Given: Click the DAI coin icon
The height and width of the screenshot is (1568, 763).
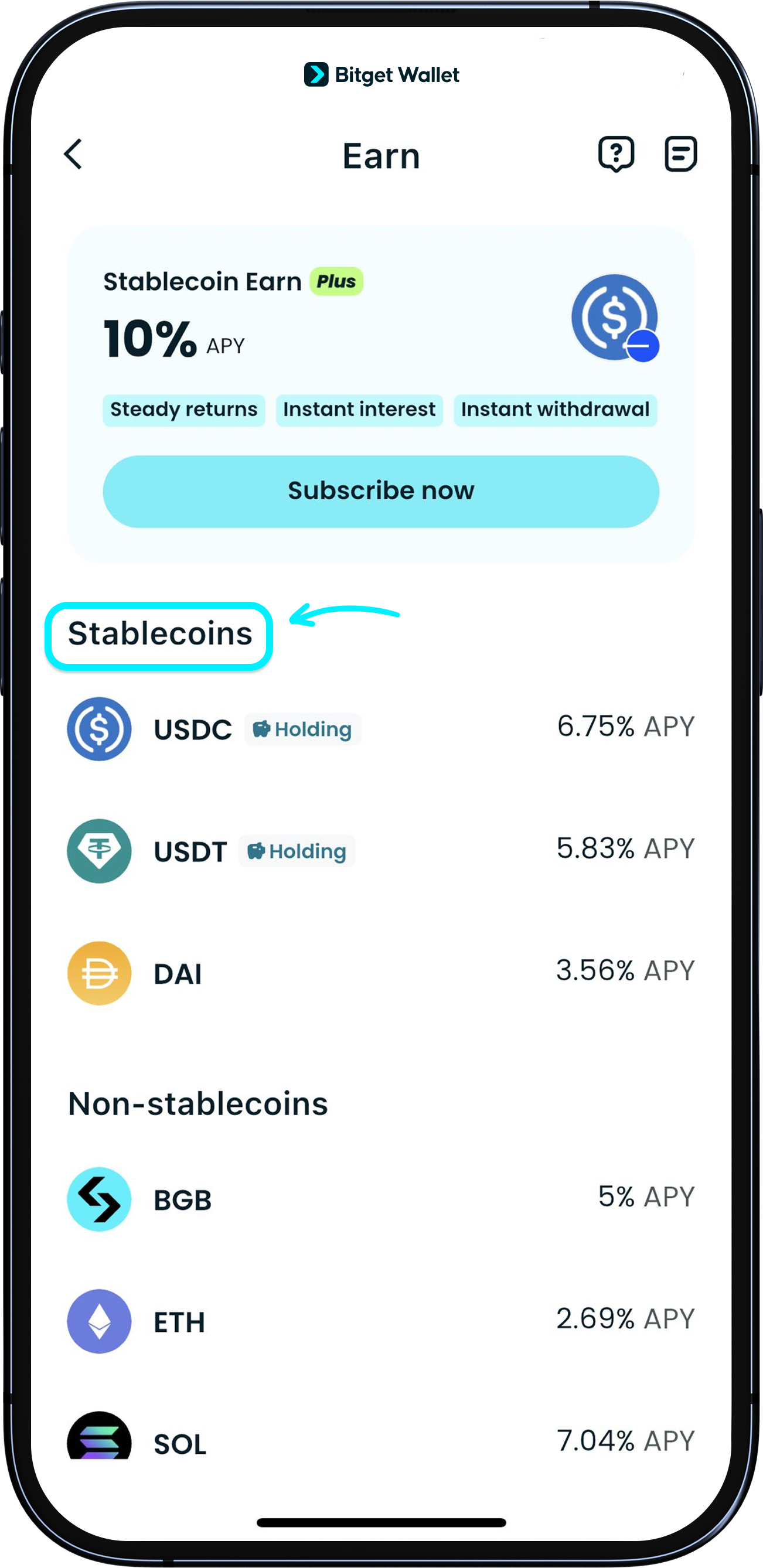Looking at the screenshot, I should [98, 972].
